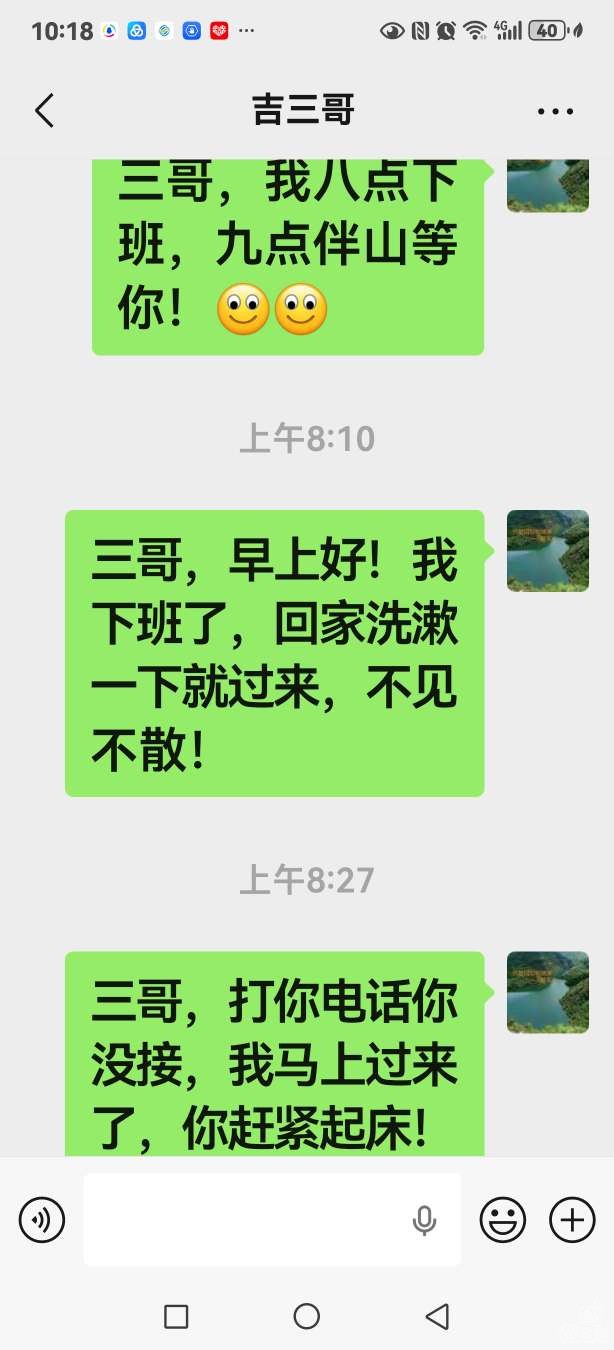Open the recent apps view

click(x=176, y=1316)
